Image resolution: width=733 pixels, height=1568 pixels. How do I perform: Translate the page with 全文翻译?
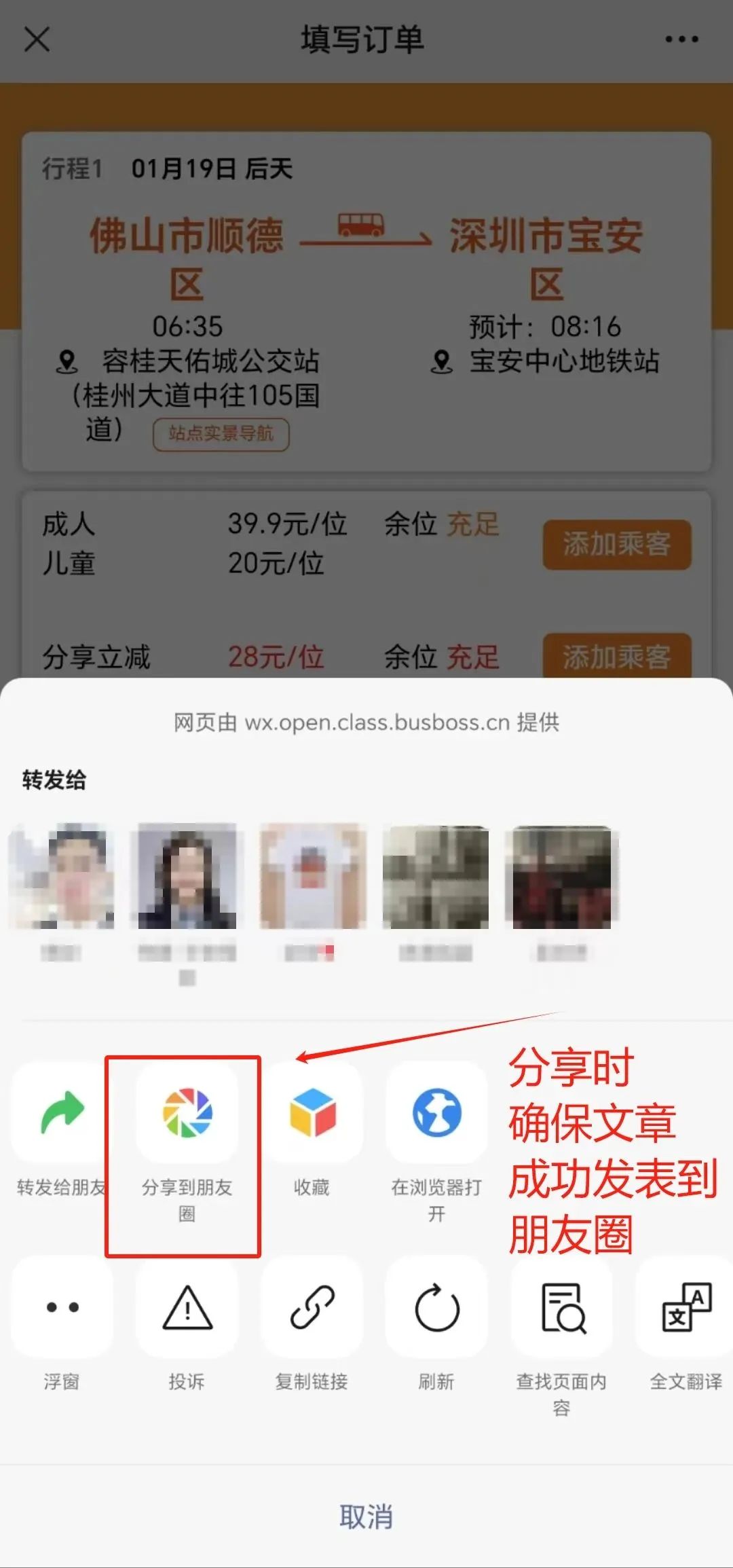tap(685, 1307)
